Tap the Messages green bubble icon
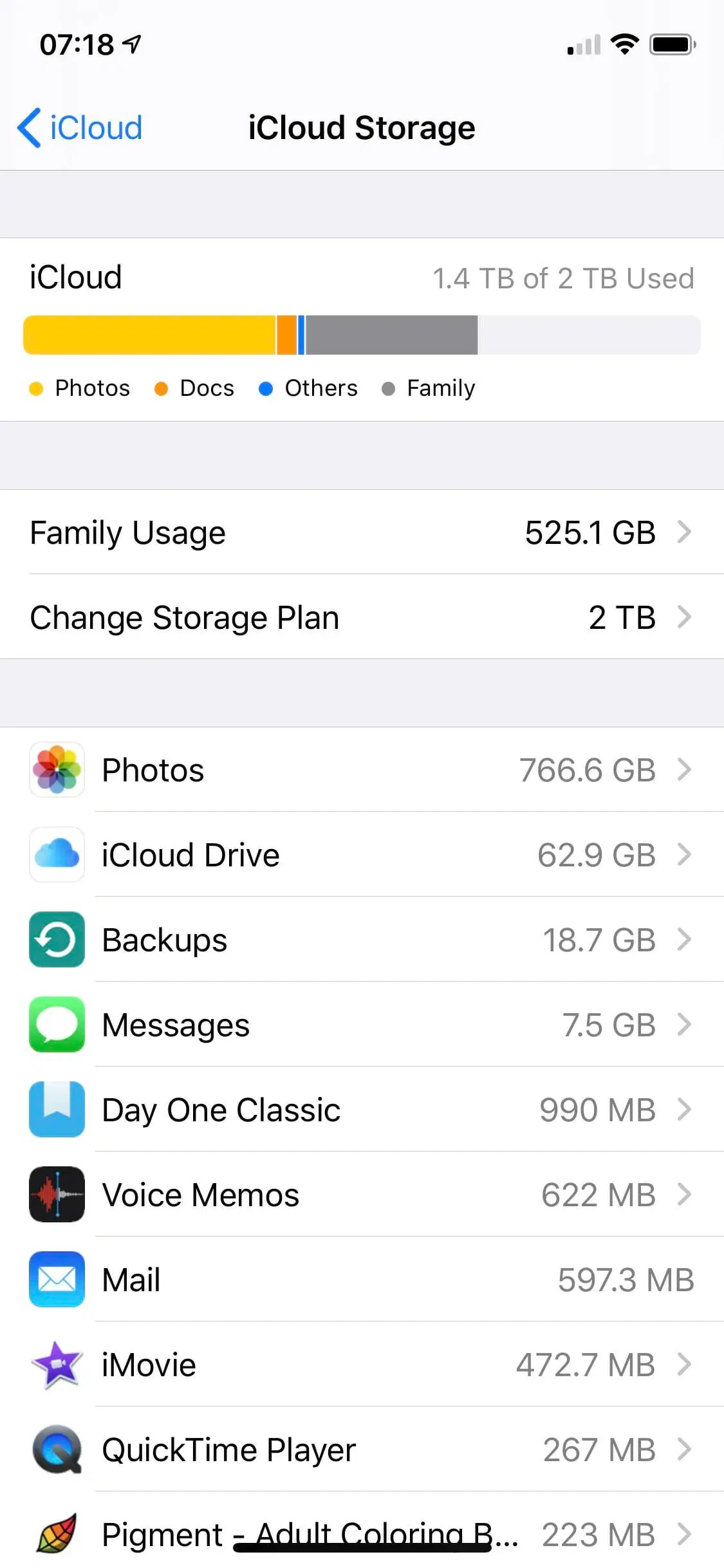Viewport: 724px width, 1568px height. 57,1025
